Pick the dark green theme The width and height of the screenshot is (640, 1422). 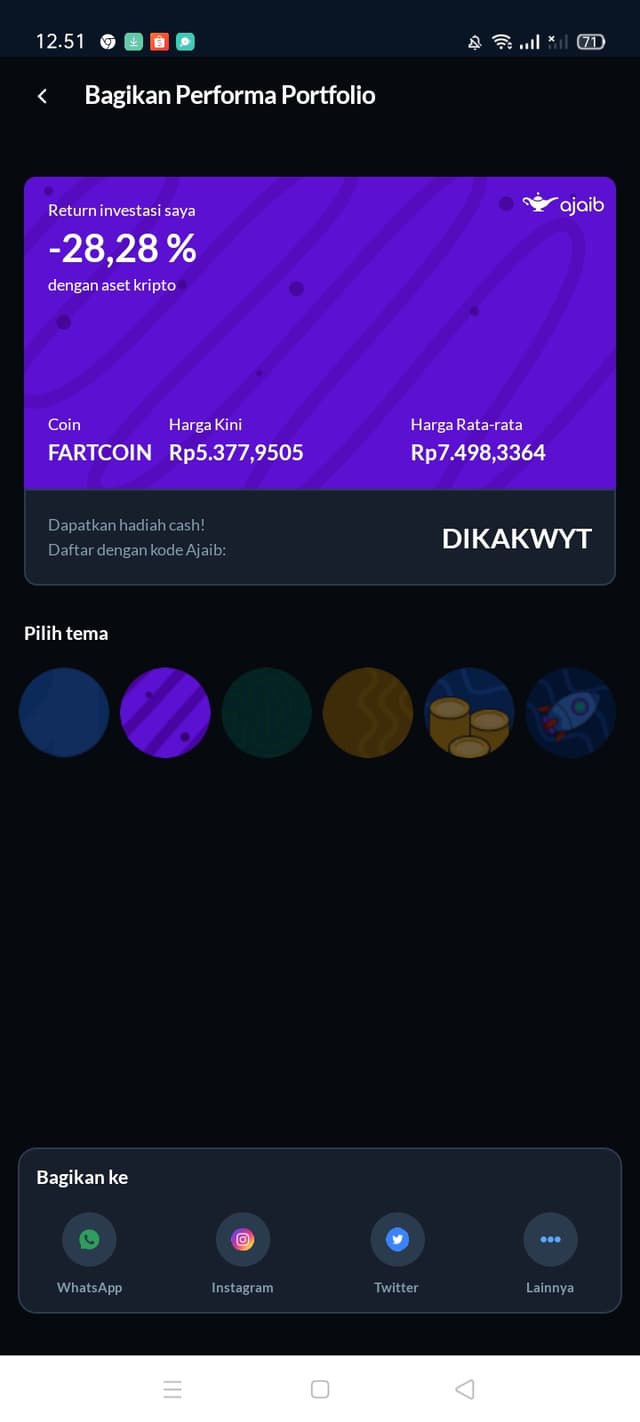pyautogui.click(x=267, y=713)
